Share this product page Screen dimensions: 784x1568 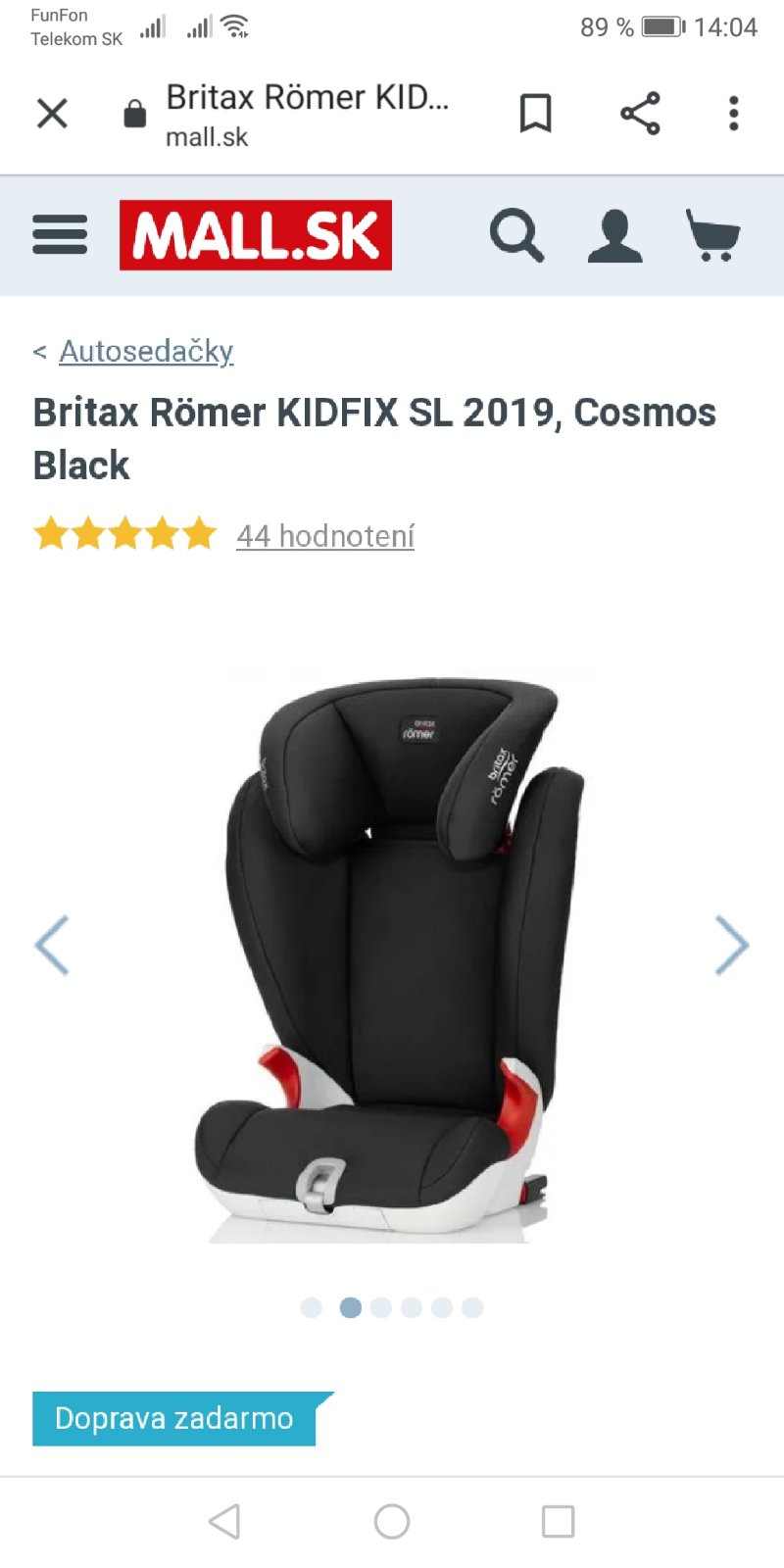640,114
